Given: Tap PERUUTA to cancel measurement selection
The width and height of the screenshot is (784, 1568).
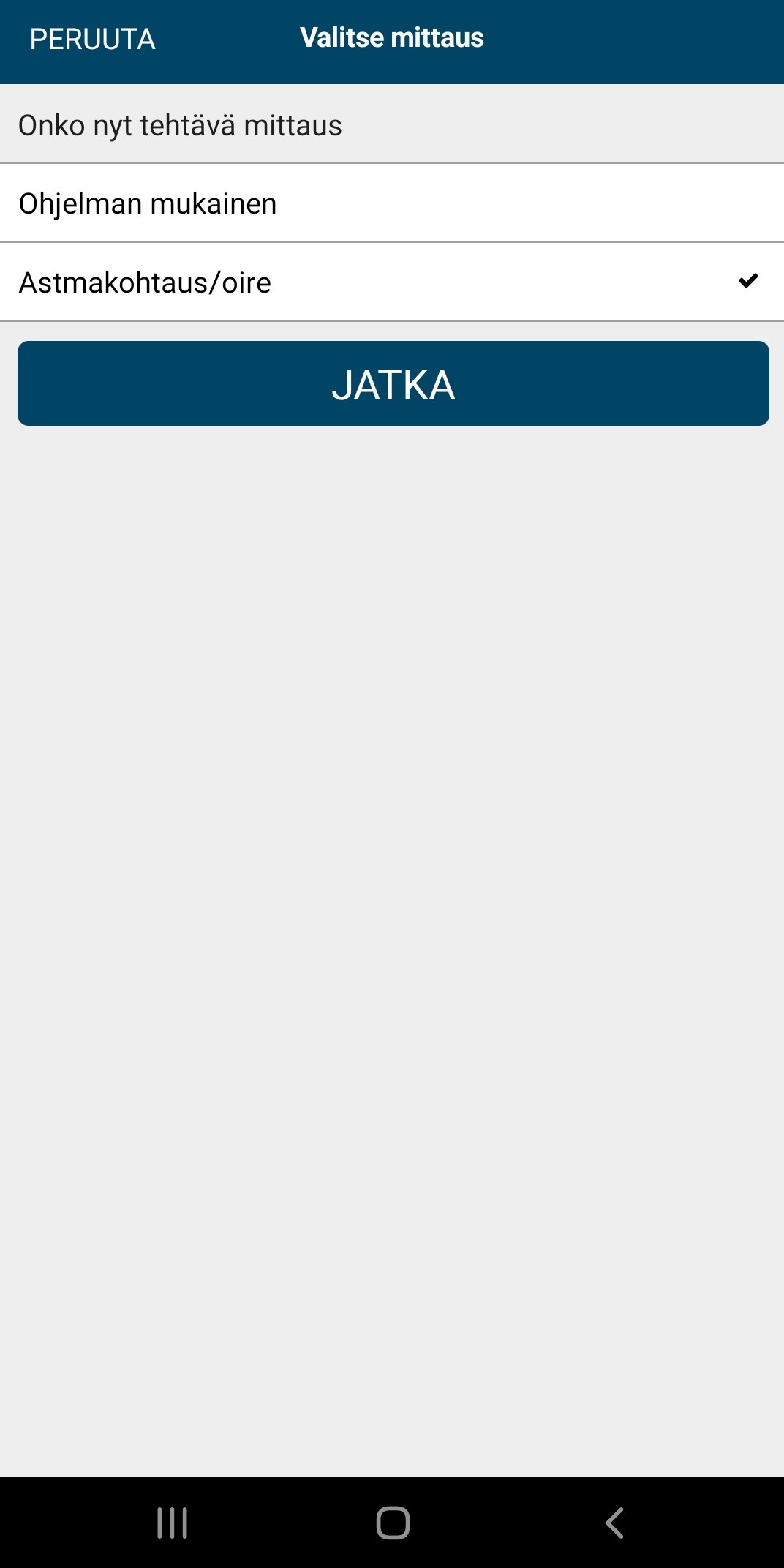Looking at the screenshot, I should (92, 40).
